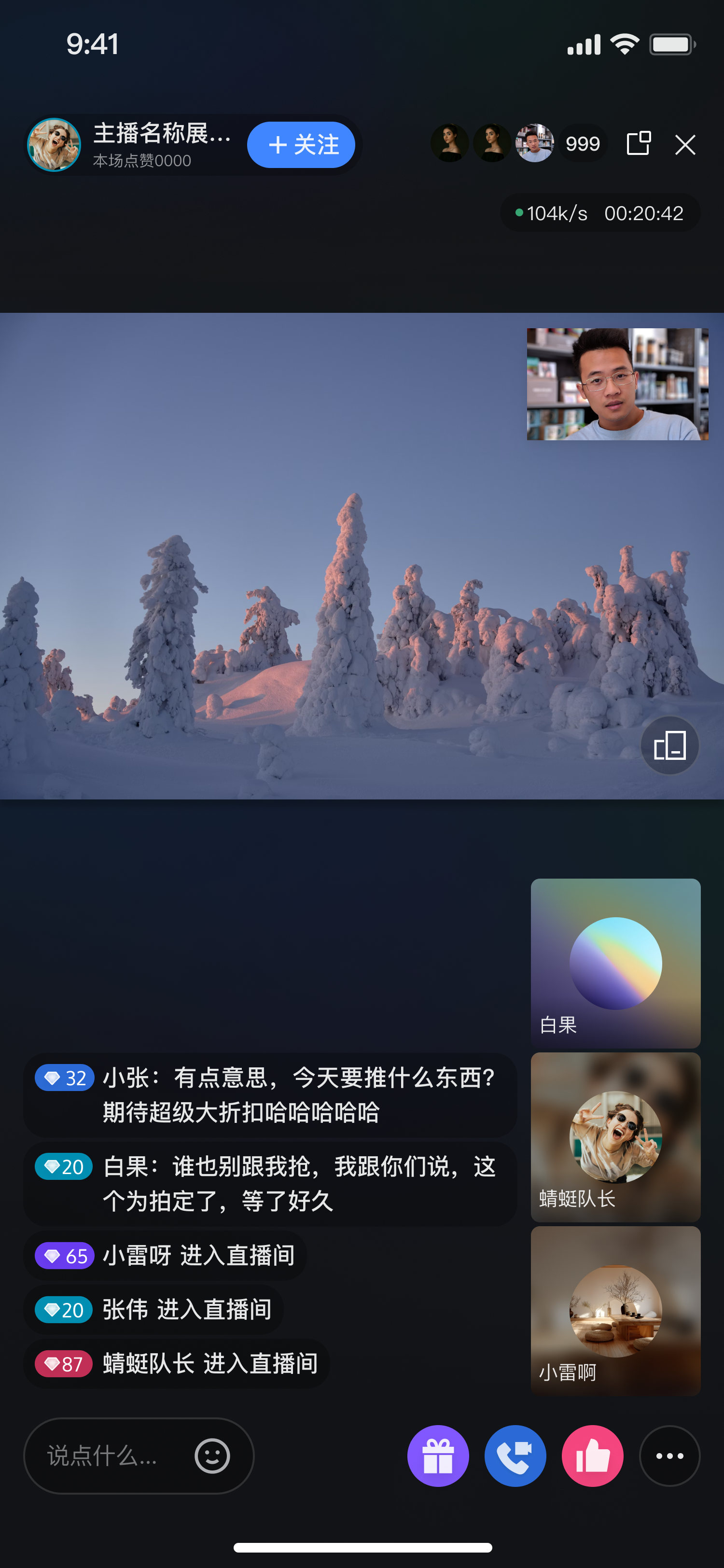Open 蜻蜓队长's co-host tile

(615, 1137)
